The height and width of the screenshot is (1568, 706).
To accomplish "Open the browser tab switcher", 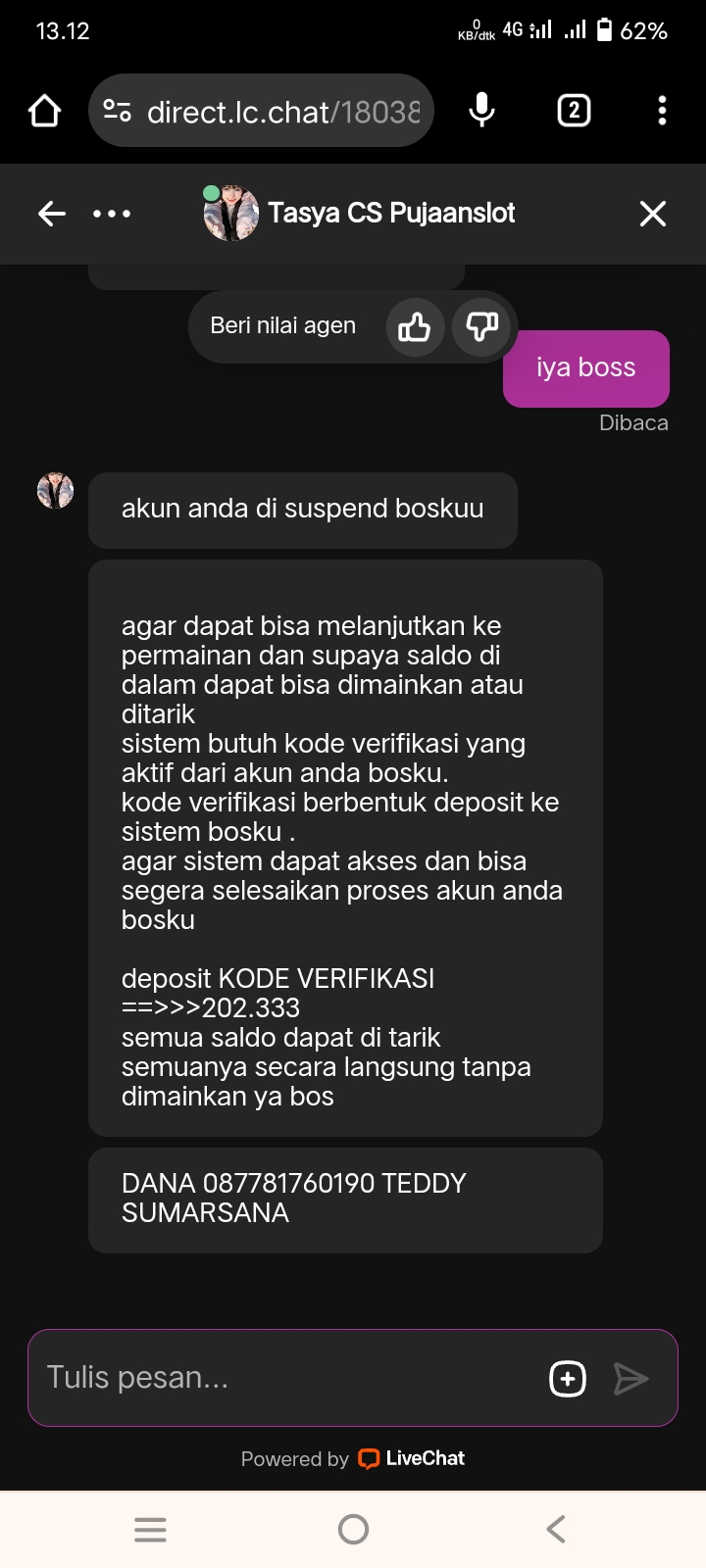I will click(x=574, y=111).
